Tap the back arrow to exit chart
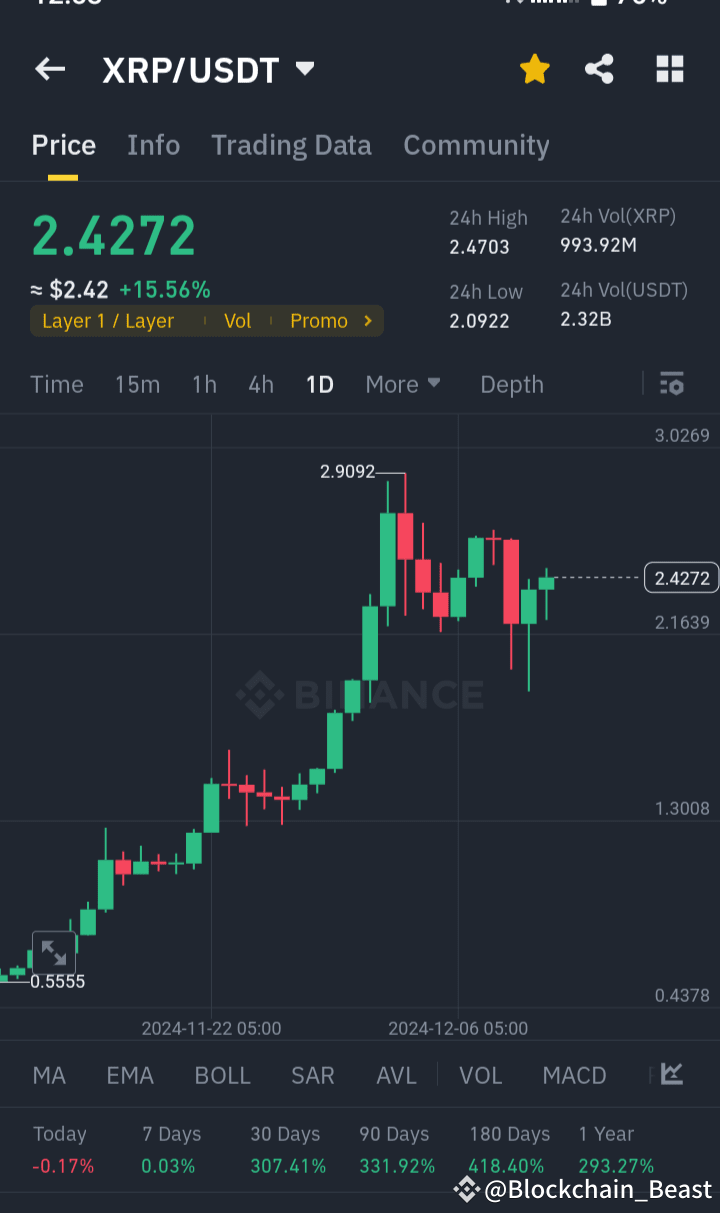 click(x=49, y=68)
